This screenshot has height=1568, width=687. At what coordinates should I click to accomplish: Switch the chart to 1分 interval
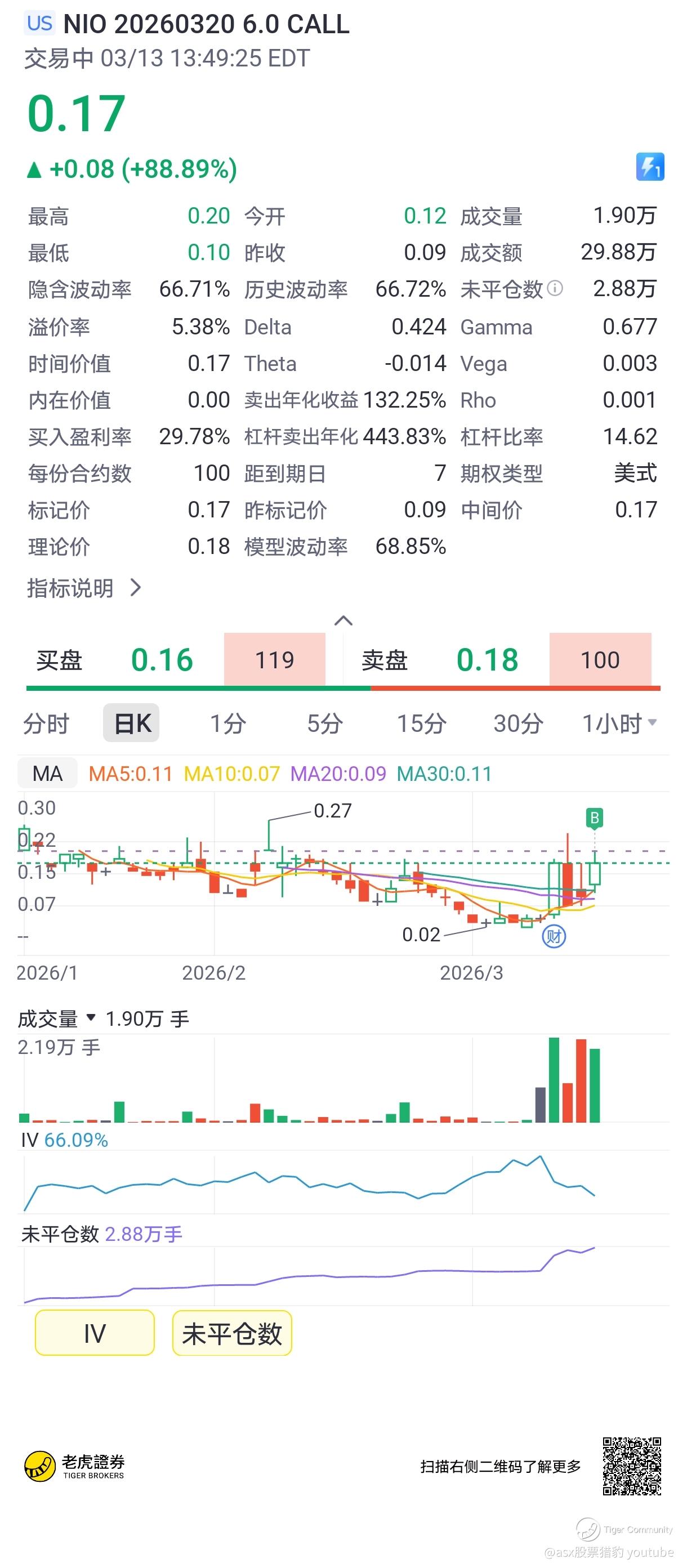pyautogui.click(x=228, y=723)
